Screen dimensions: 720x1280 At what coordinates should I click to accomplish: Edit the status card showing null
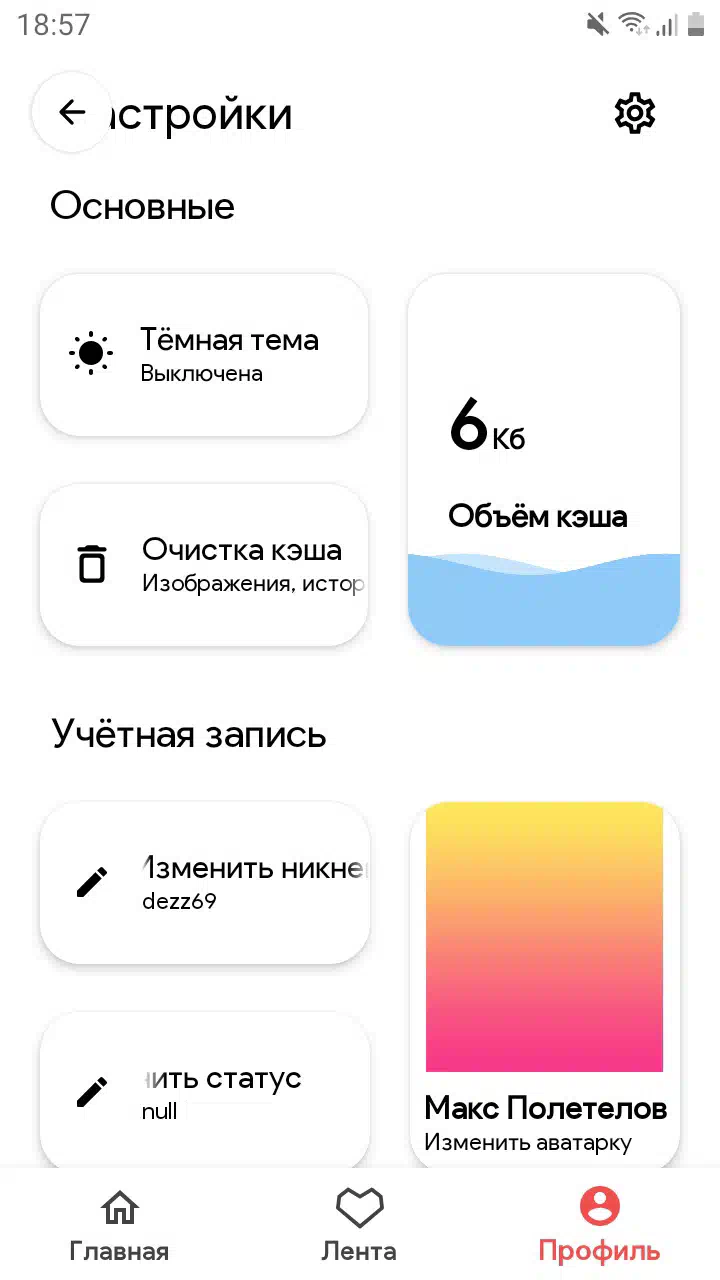[x=204, y=1090]
